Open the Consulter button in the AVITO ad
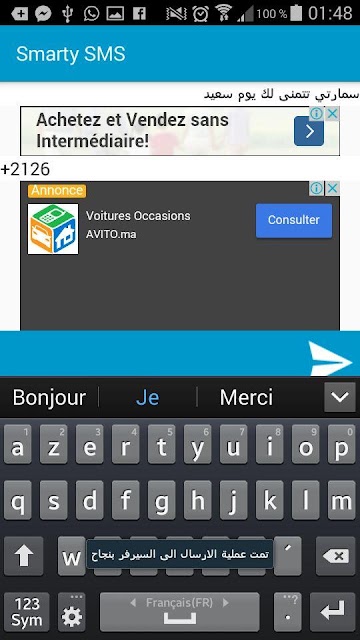Image resolution: width=360 pixels, height=640 pixels. coord(294,220)
